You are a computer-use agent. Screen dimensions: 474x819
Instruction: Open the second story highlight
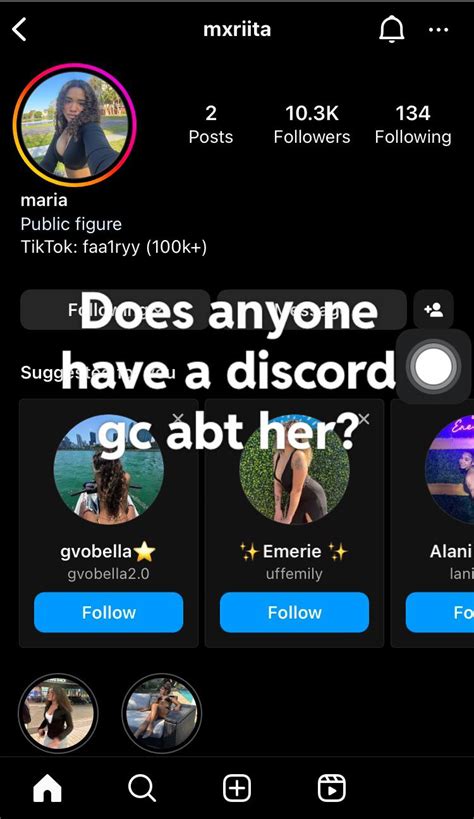click(x=161, y=713)
